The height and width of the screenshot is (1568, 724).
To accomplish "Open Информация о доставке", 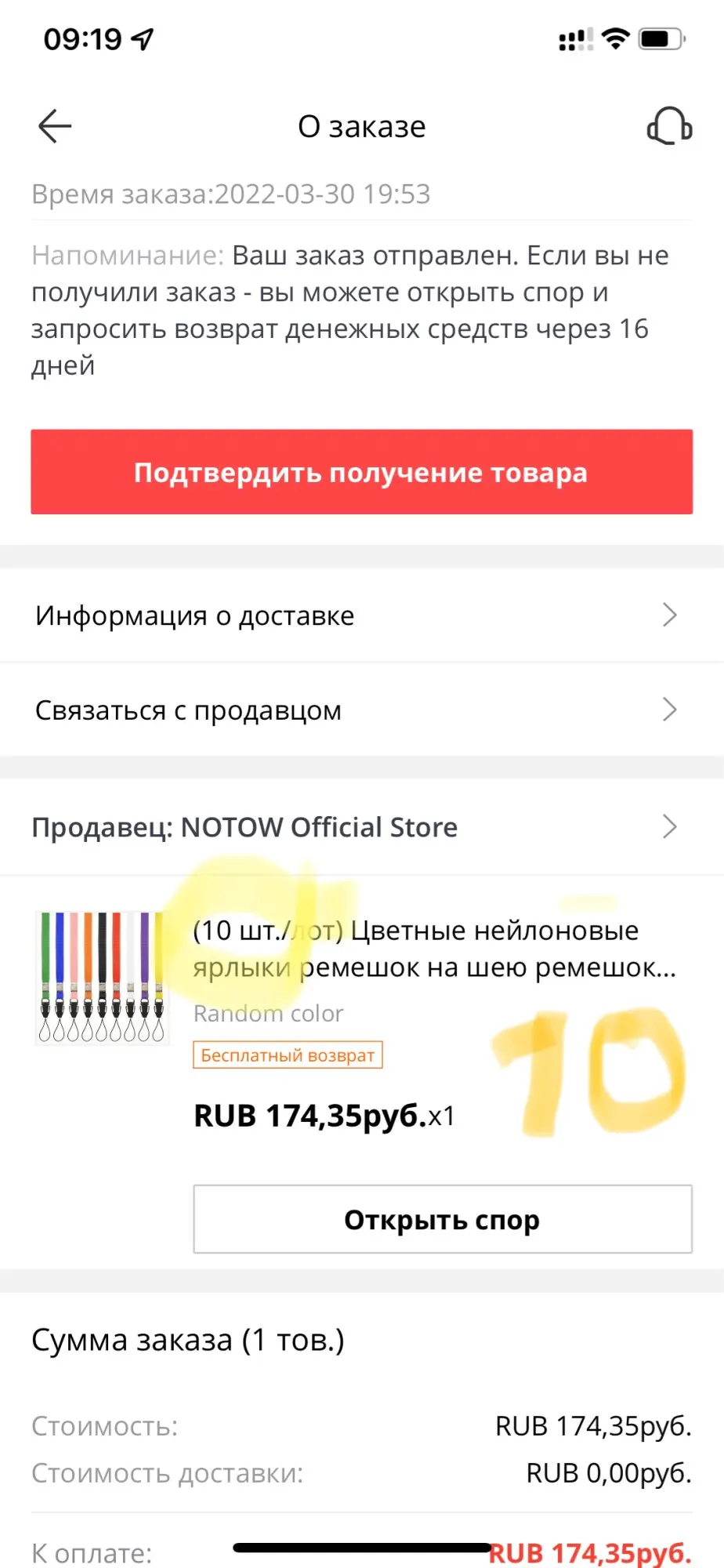I will 361,615.
